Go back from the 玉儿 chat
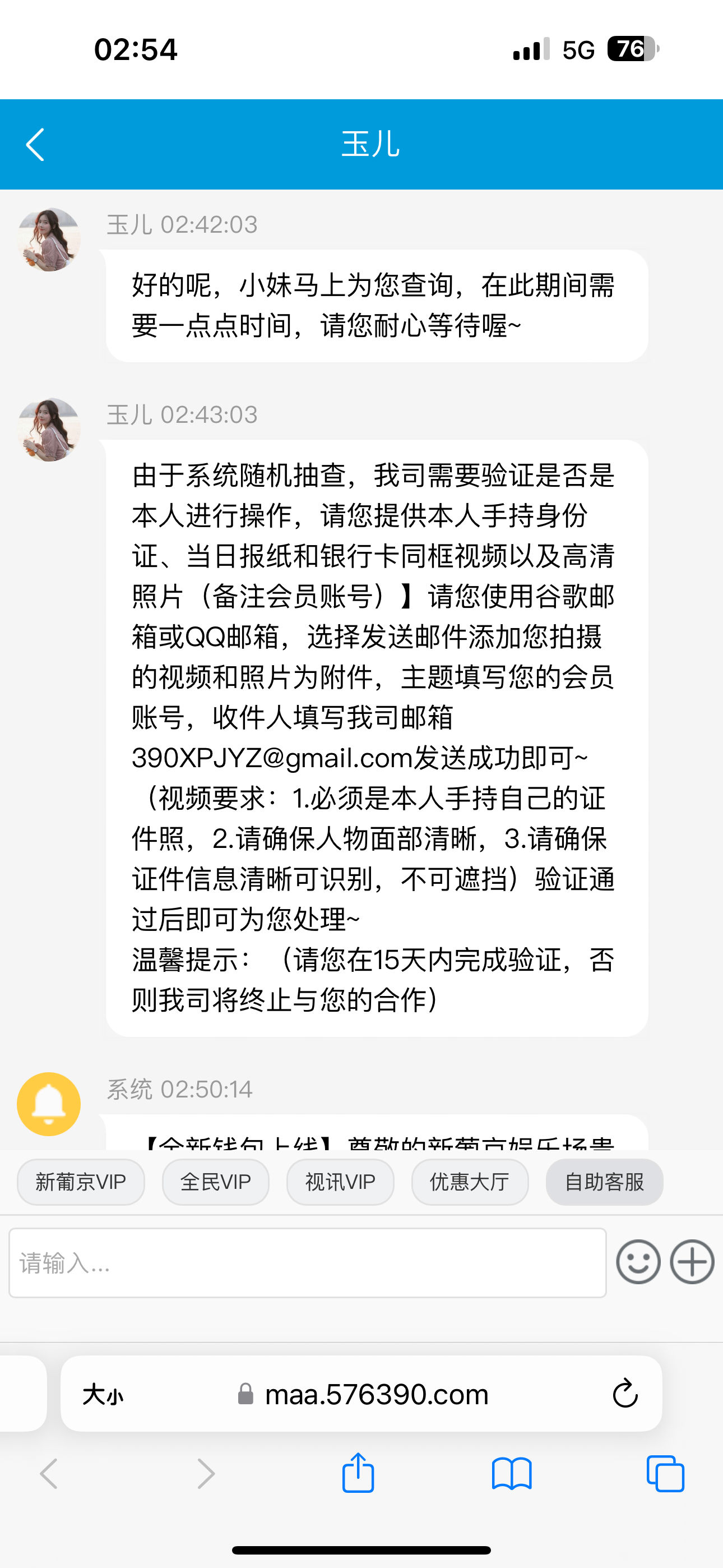The image size is (723, 1568). click(x=35, y=144)
